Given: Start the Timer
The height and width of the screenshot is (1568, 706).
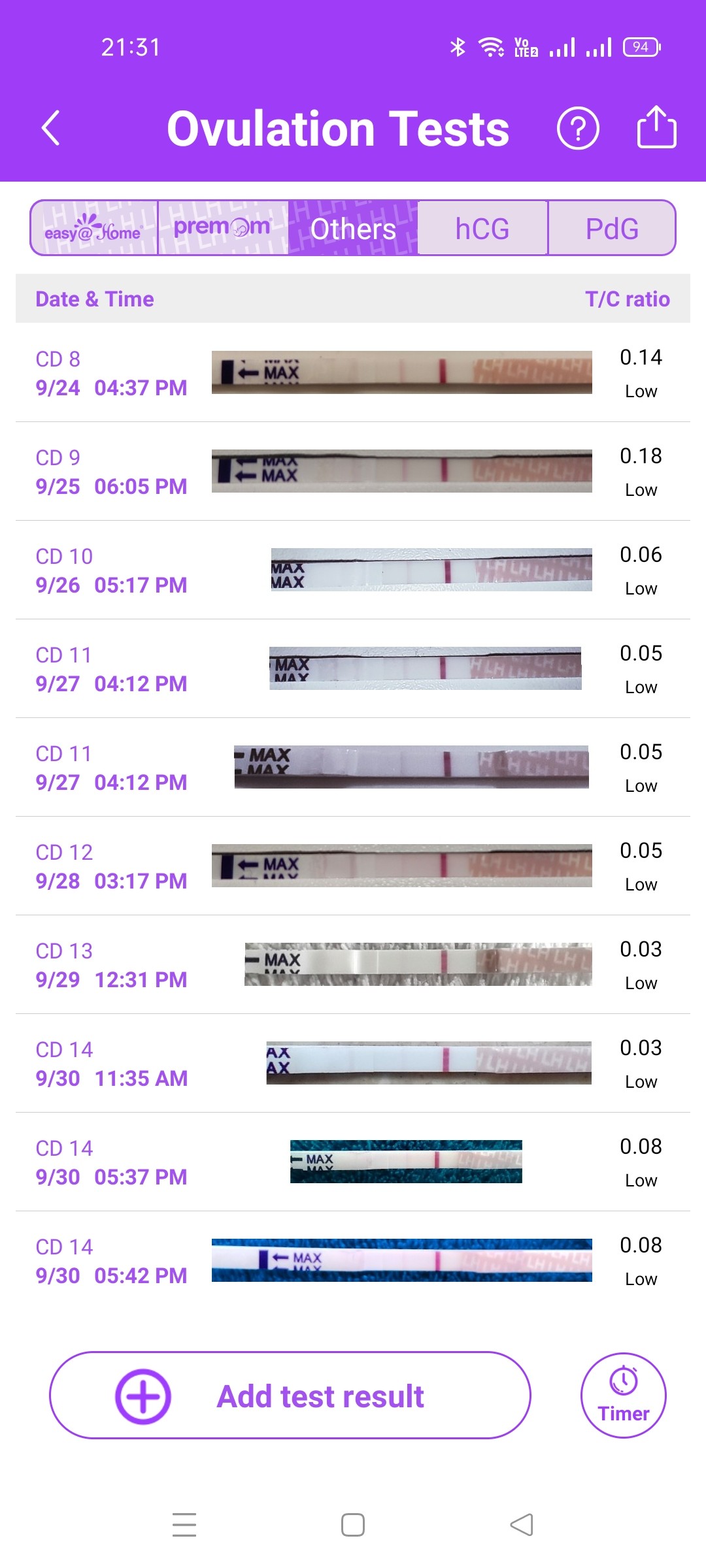Looking at the screenshot, I should pyautogui.click(x=623, y=1396).
